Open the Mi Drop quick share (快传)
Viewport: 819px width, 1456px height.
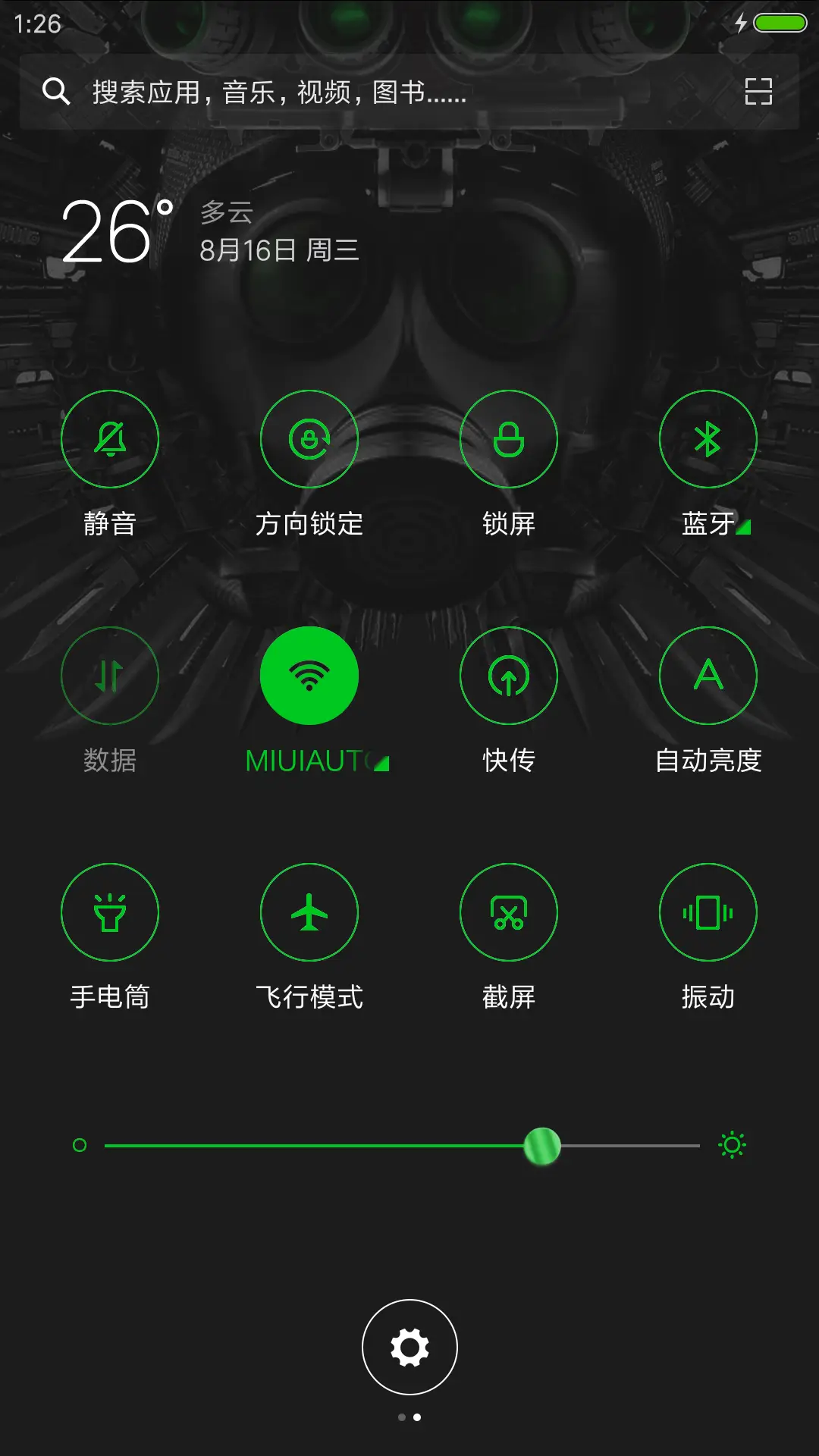tap(508, 675)
